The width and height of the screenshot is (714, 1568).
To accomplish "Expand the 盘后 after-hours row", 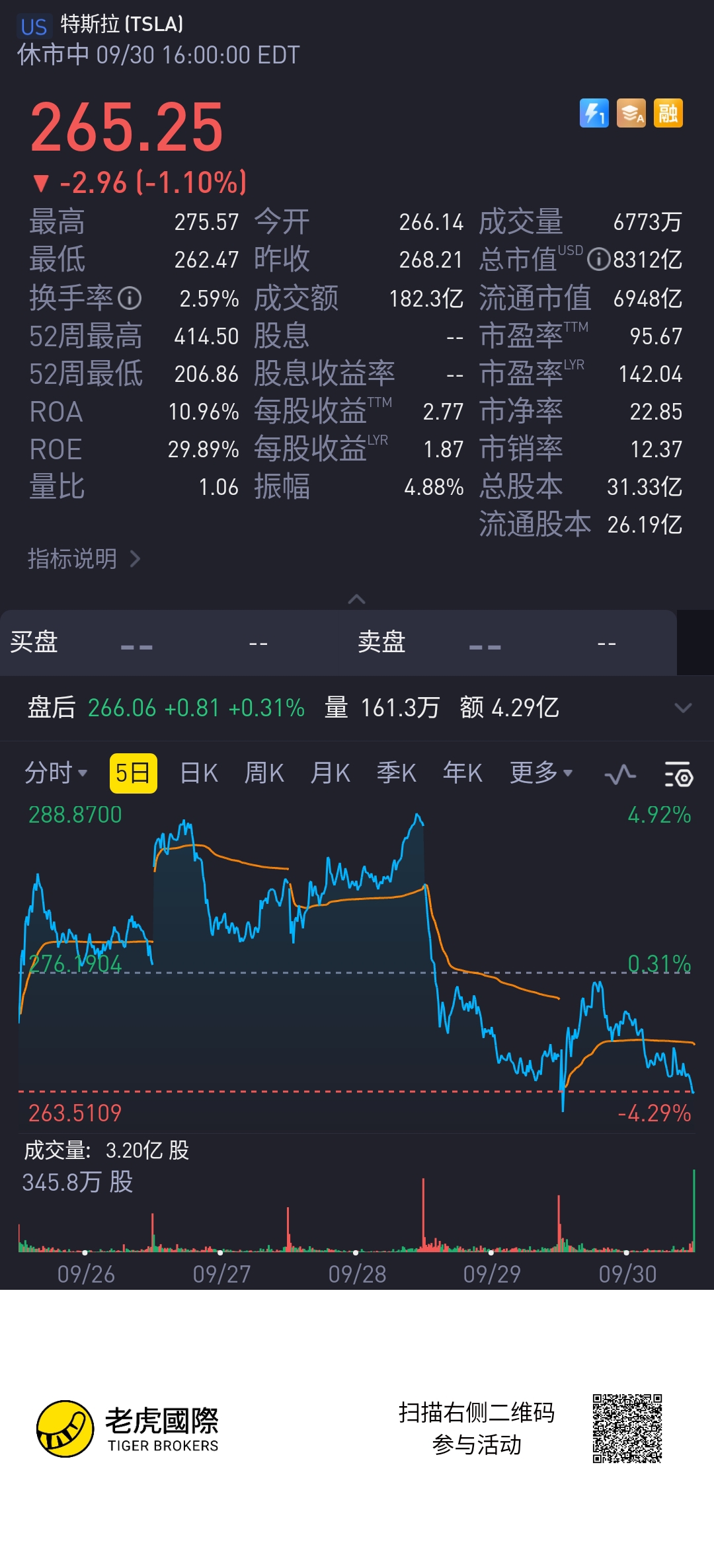I will tap(683, 708).
